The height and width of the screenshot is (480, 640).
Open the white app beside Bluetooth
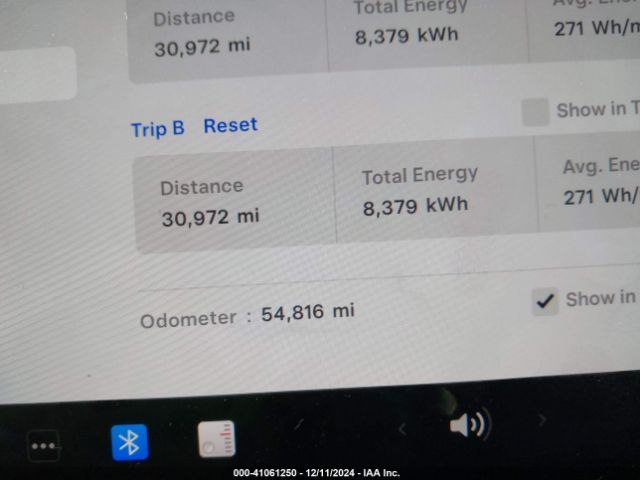[x=216, y=439]
